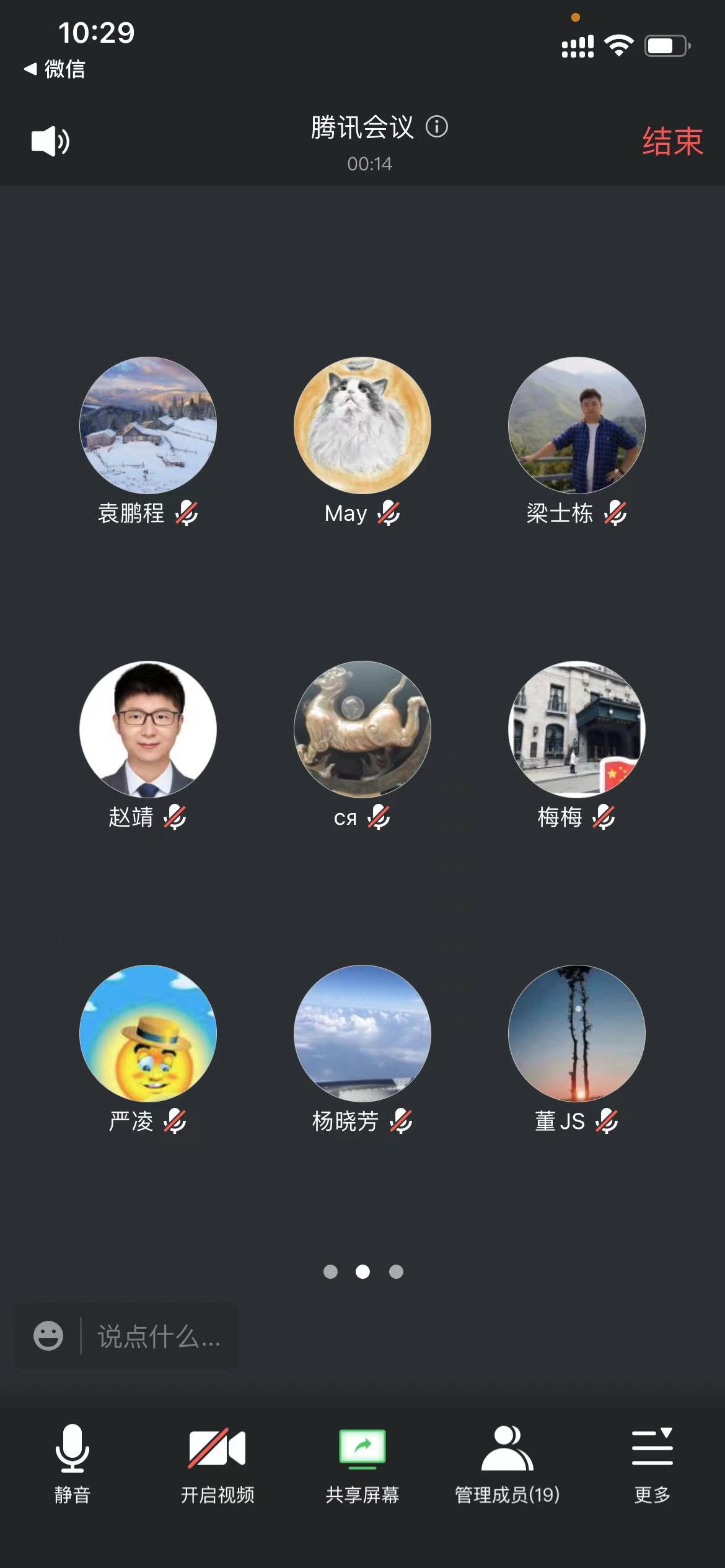This screenshot has width=725, height=1568.
Task: Select participant 梅梅's avatar
Action: [577, 729]
